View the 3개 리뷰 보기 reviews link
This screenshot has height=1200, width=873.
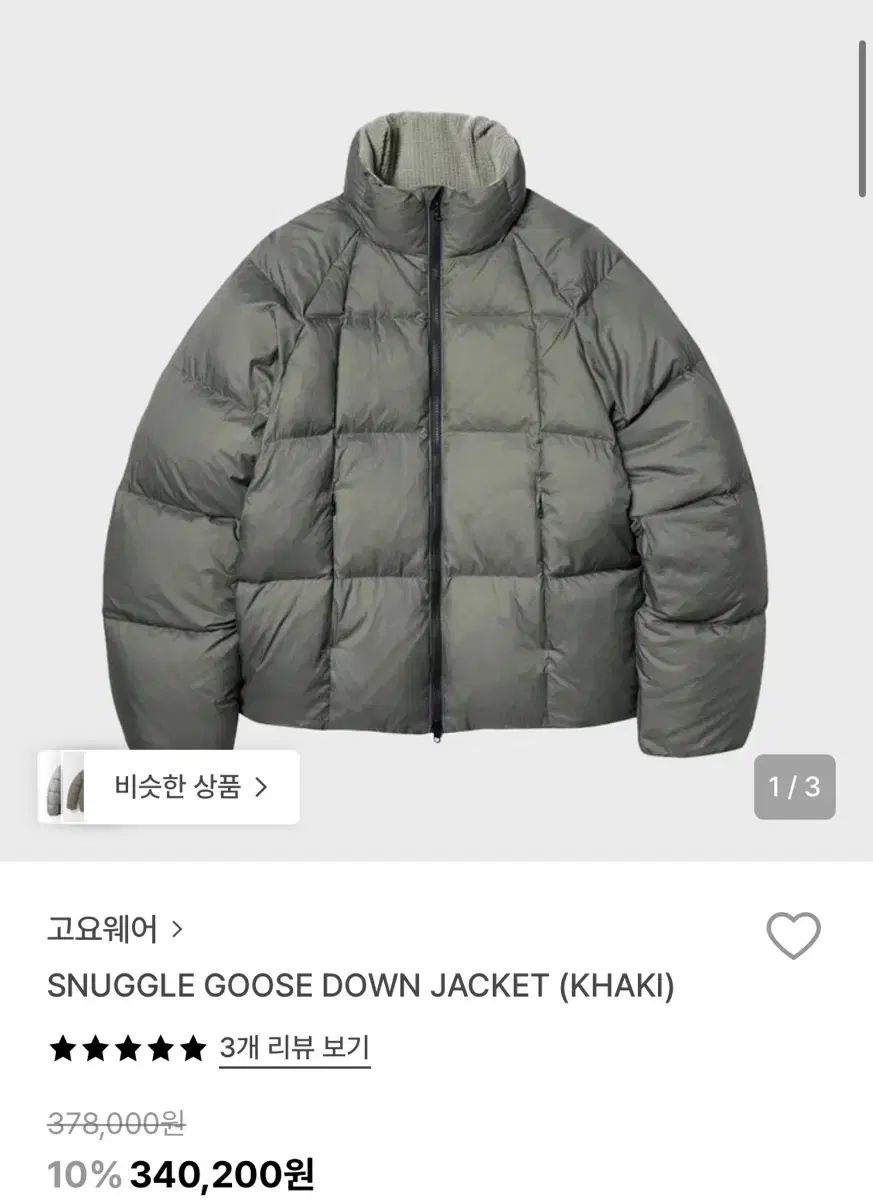point(294,1048)
